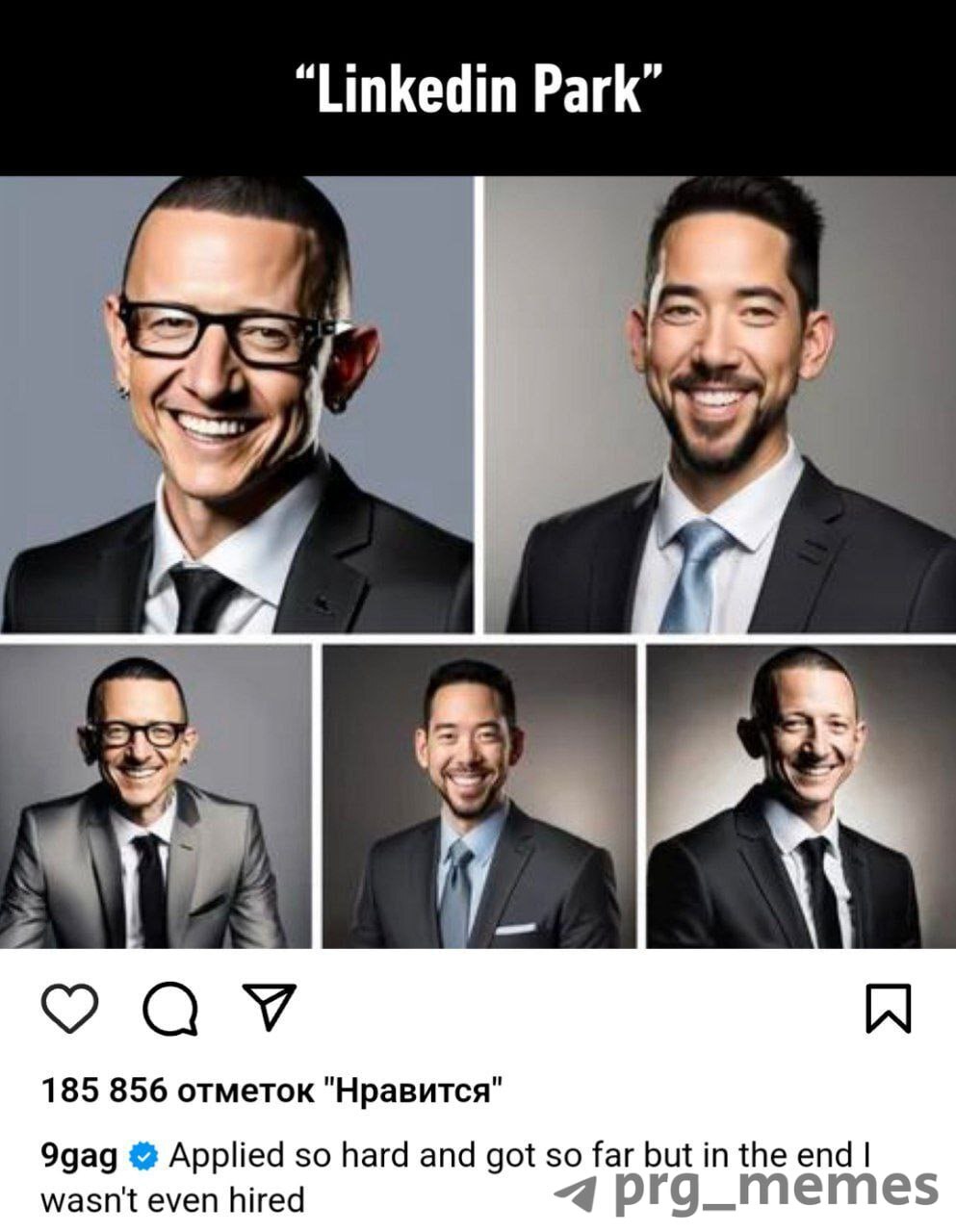The height and width of the screenshot is (1232, 956).
Task: Open the 9gag profile
Action: [79, 1155]
